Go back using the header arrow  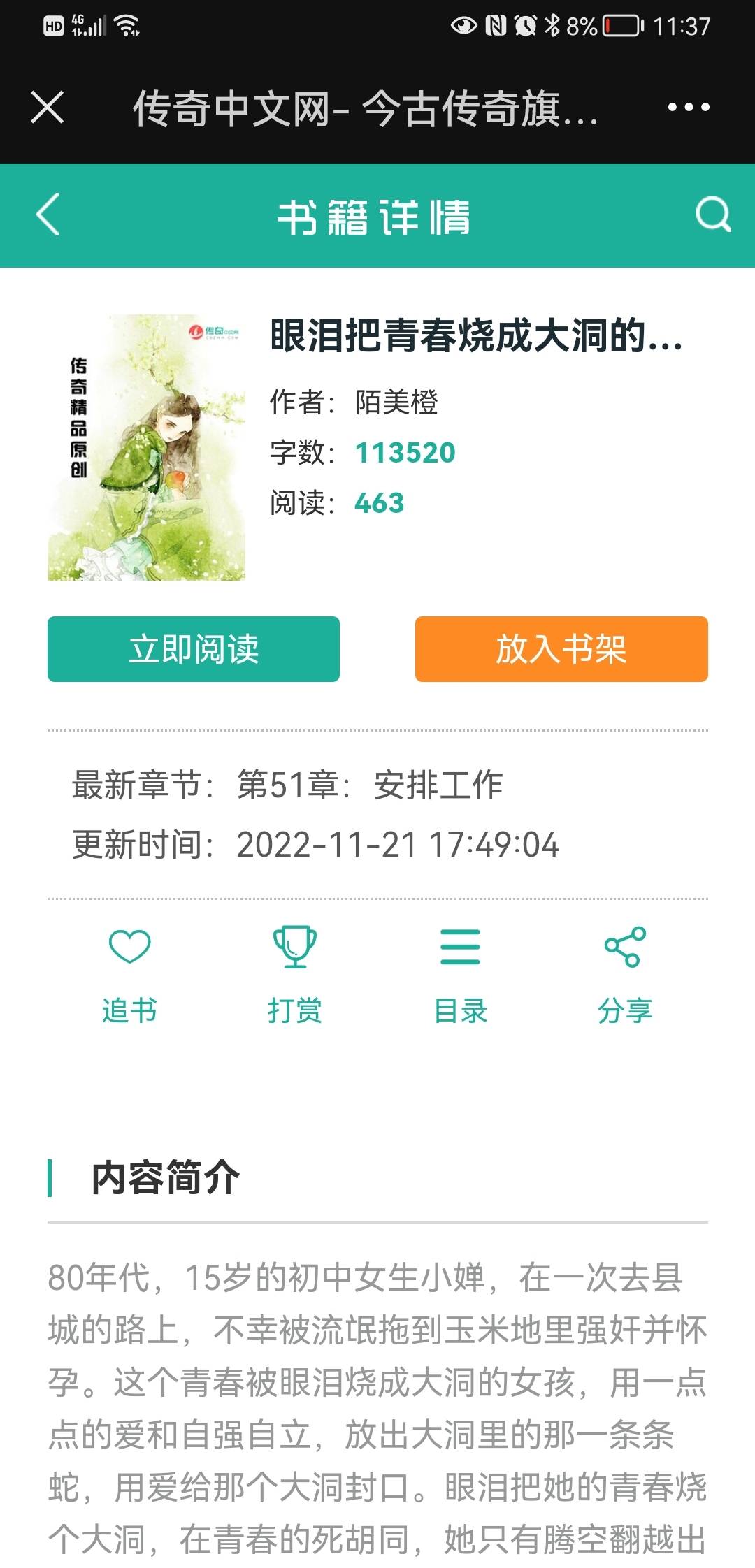click(x=48, y=215)
